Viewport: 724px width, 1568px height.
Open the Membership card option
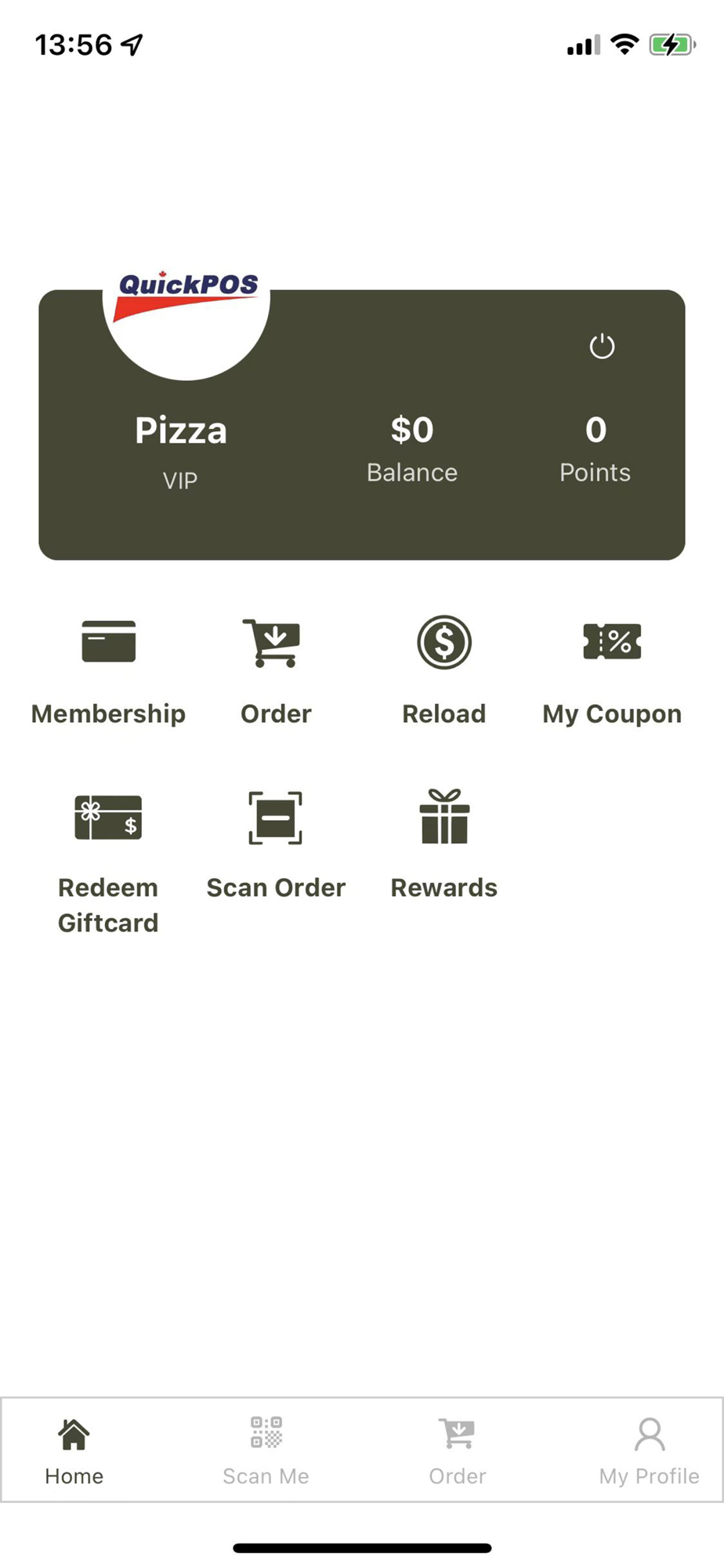[x=108, y=672]
